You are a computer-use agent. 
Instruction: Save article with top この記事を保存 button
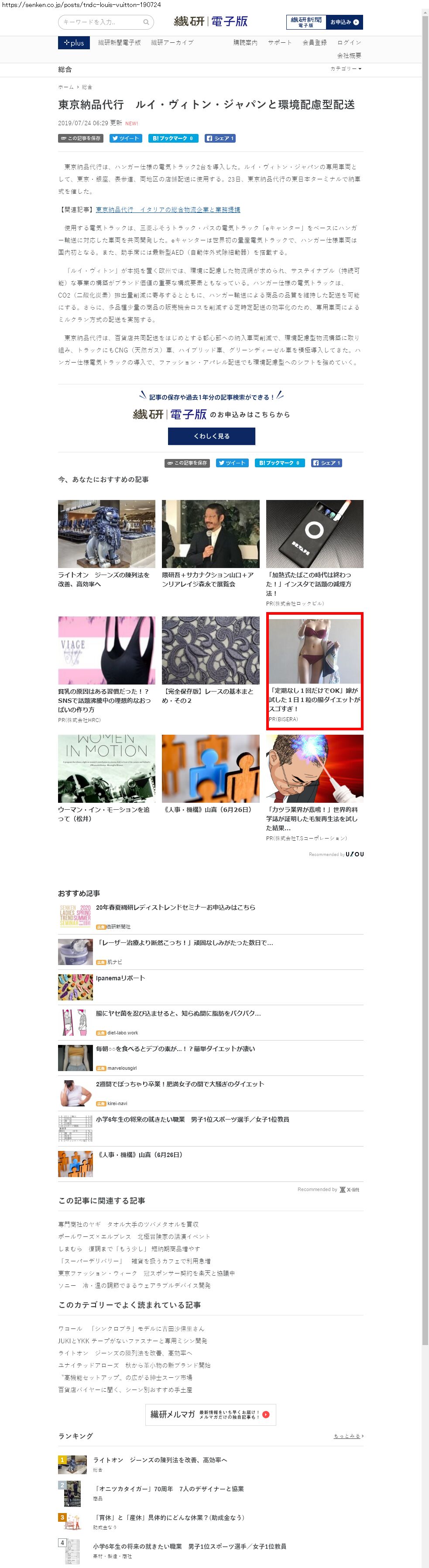coord(80,138)
